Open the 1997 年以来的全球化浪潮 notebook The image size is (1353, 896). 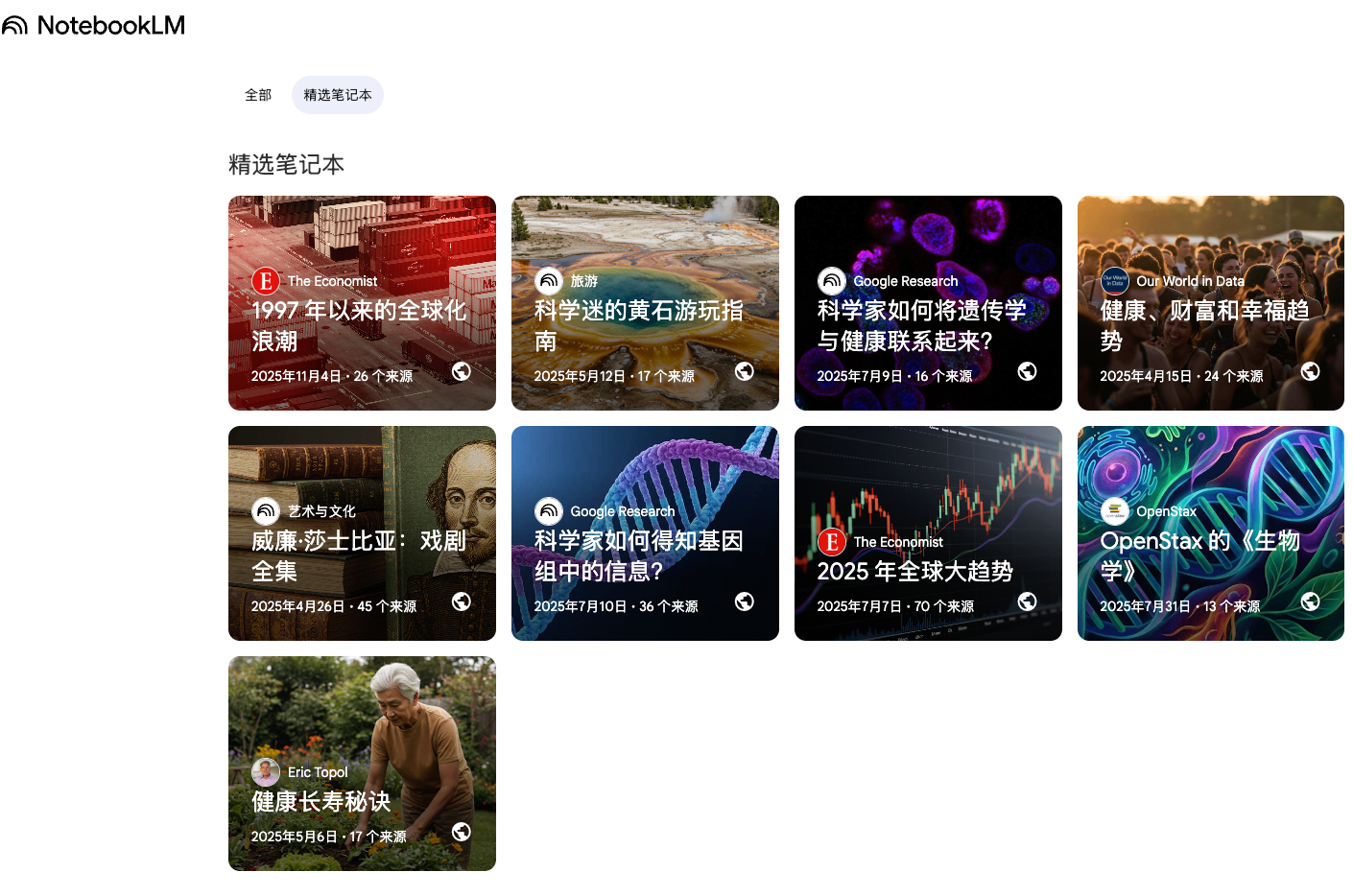point(362,303)
